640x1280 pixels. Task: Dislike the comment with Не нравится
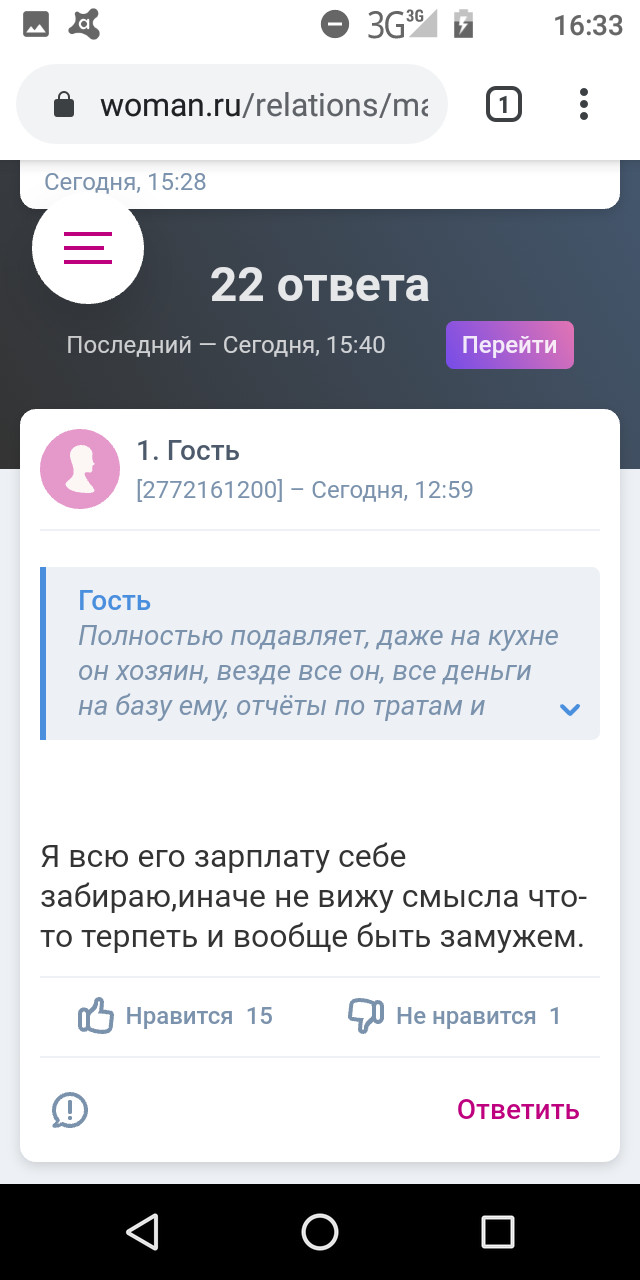click(454, 1016)
